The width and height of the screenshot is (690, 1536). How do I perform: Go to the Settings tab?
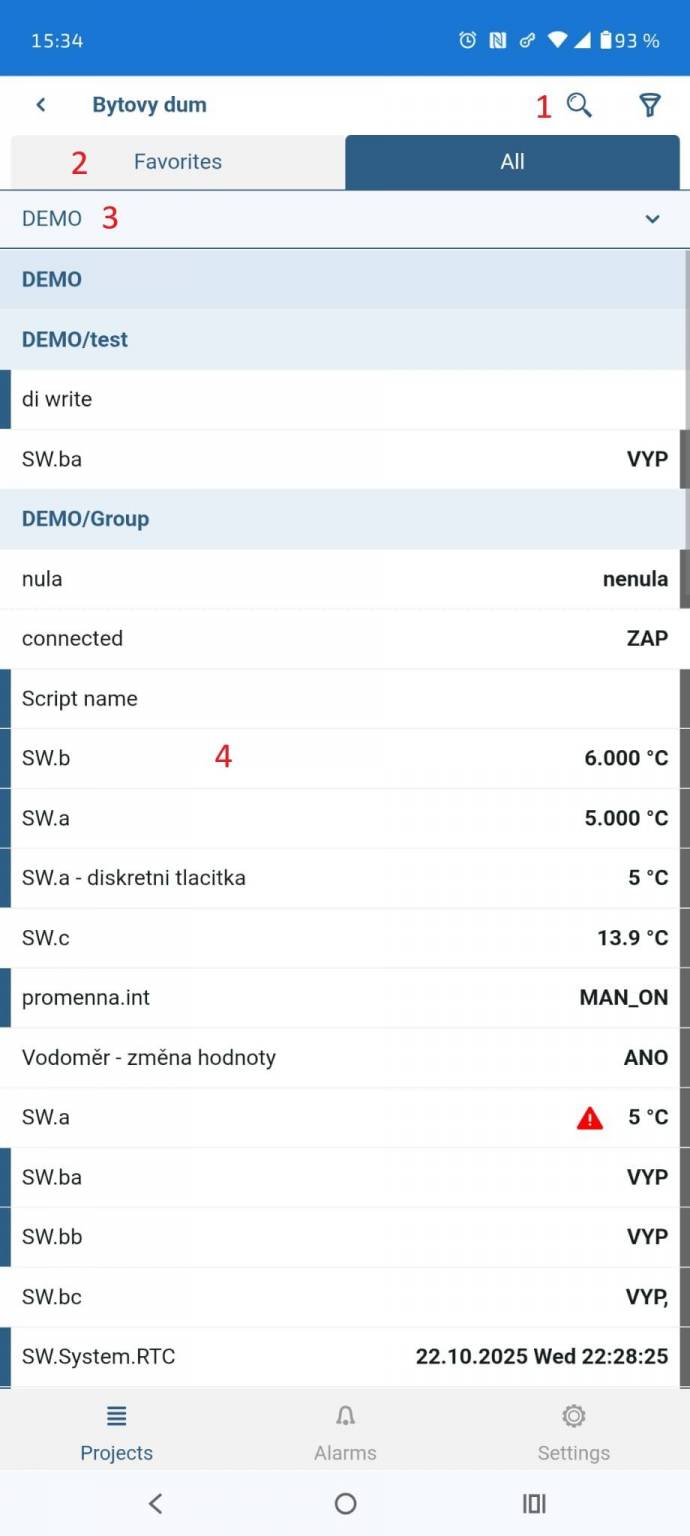pyautogui.click(x=573, y=1433)
